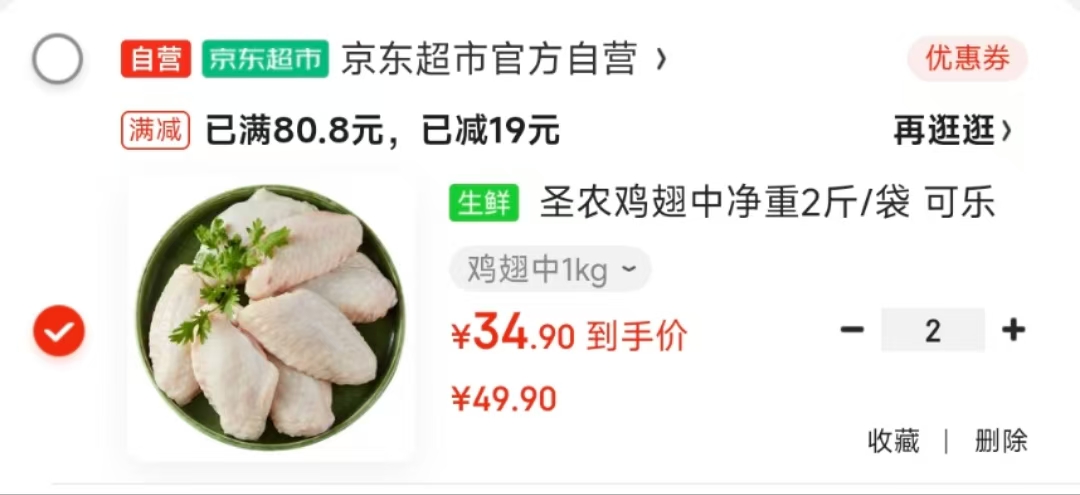Image resolution: width=1080 pixels, height=495 pixels.
Task: Tap 再逛逛 to browse more deals
Action: click(x=952, y=130)
